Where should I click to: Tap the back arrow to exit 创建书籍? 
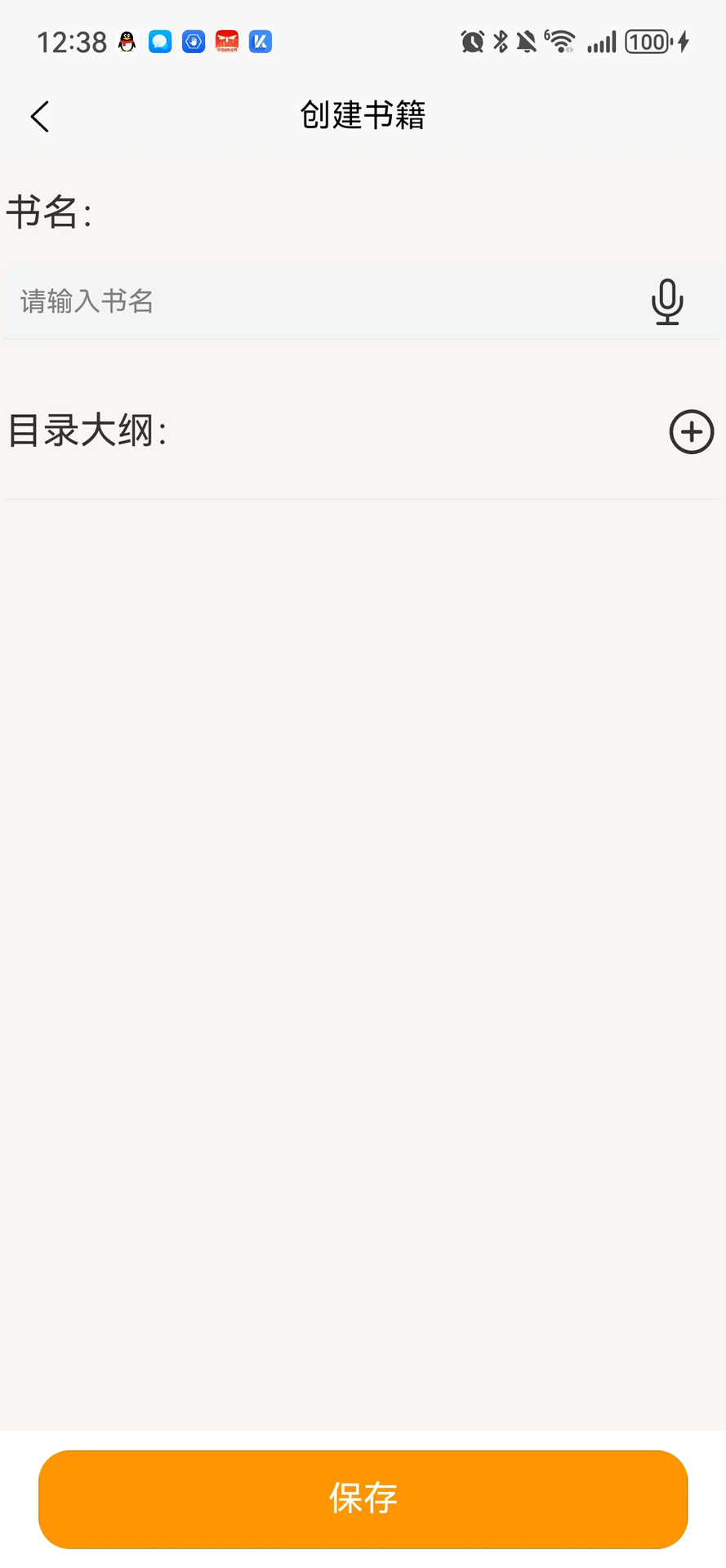click(x=39, y=115)
